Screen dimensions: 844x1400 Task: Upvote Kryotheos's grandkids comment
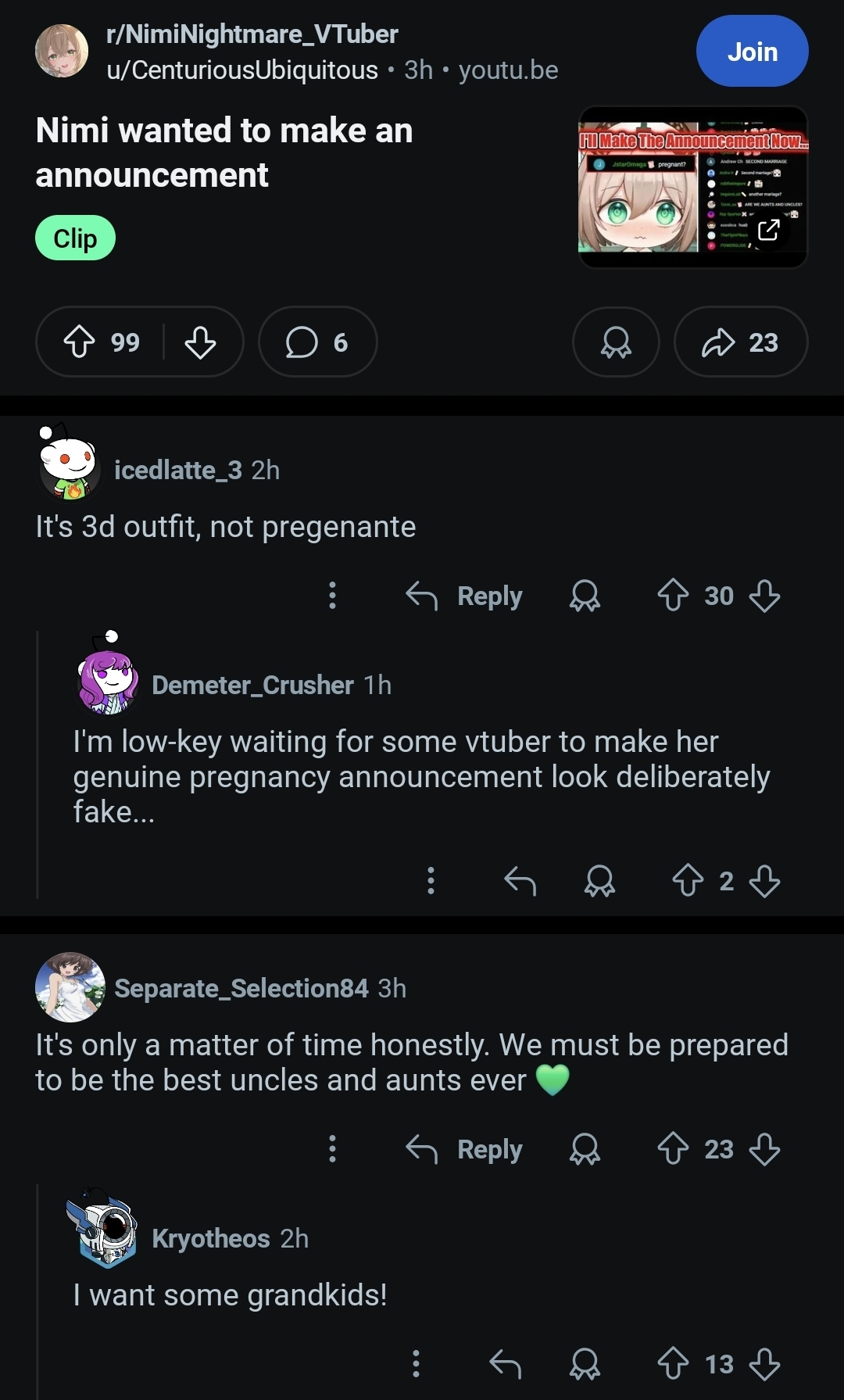[672, 1364]
